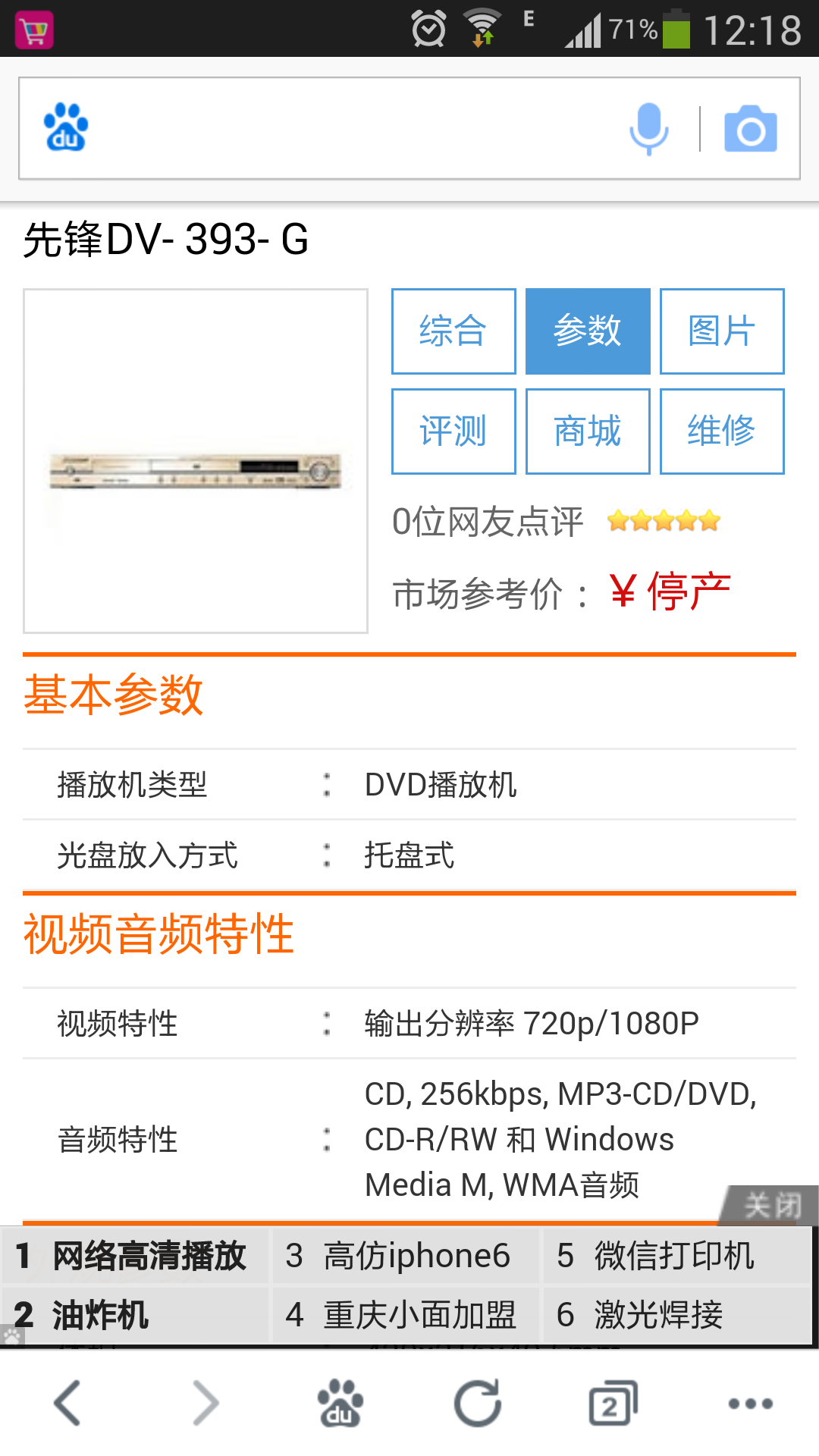
Task: View the 先锋DV-393-G product image
Action: click(x=196, y=461)
